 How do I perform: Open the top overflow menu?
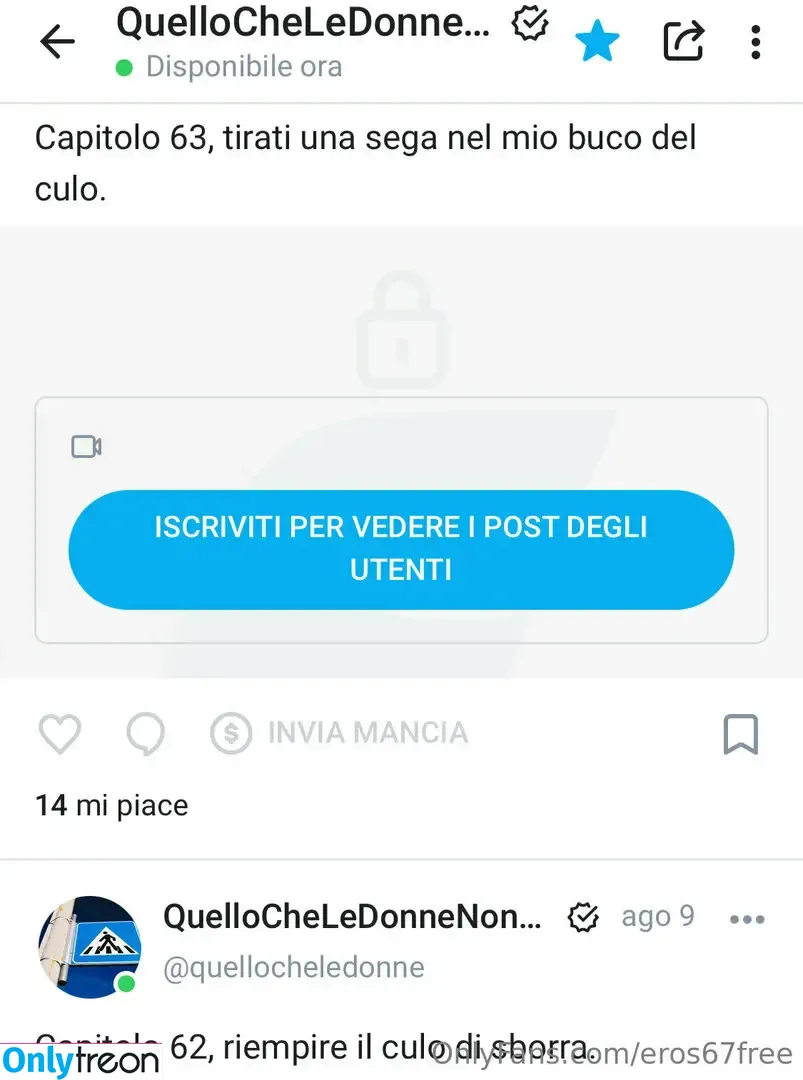pos(756,42)
